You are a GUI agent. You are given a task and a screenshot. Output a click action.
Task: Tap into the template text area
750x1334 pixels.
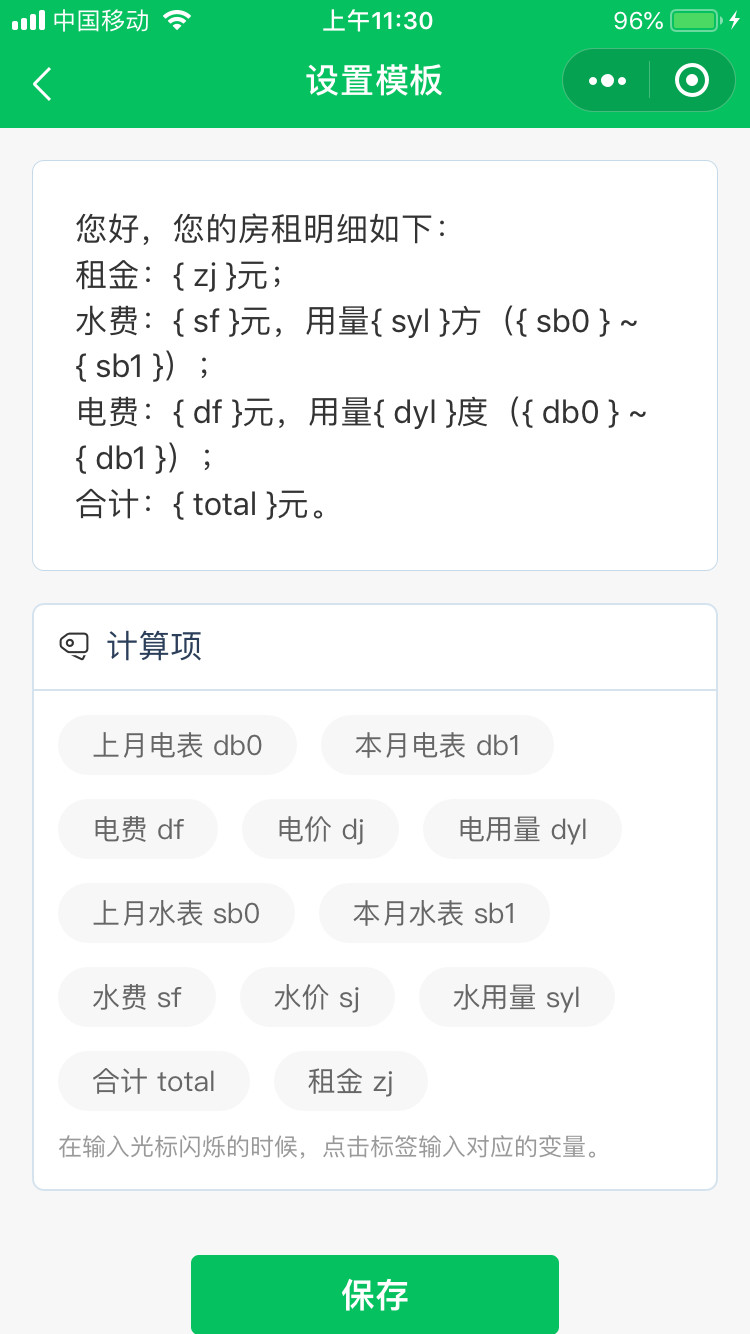click(x=375, y=366)
